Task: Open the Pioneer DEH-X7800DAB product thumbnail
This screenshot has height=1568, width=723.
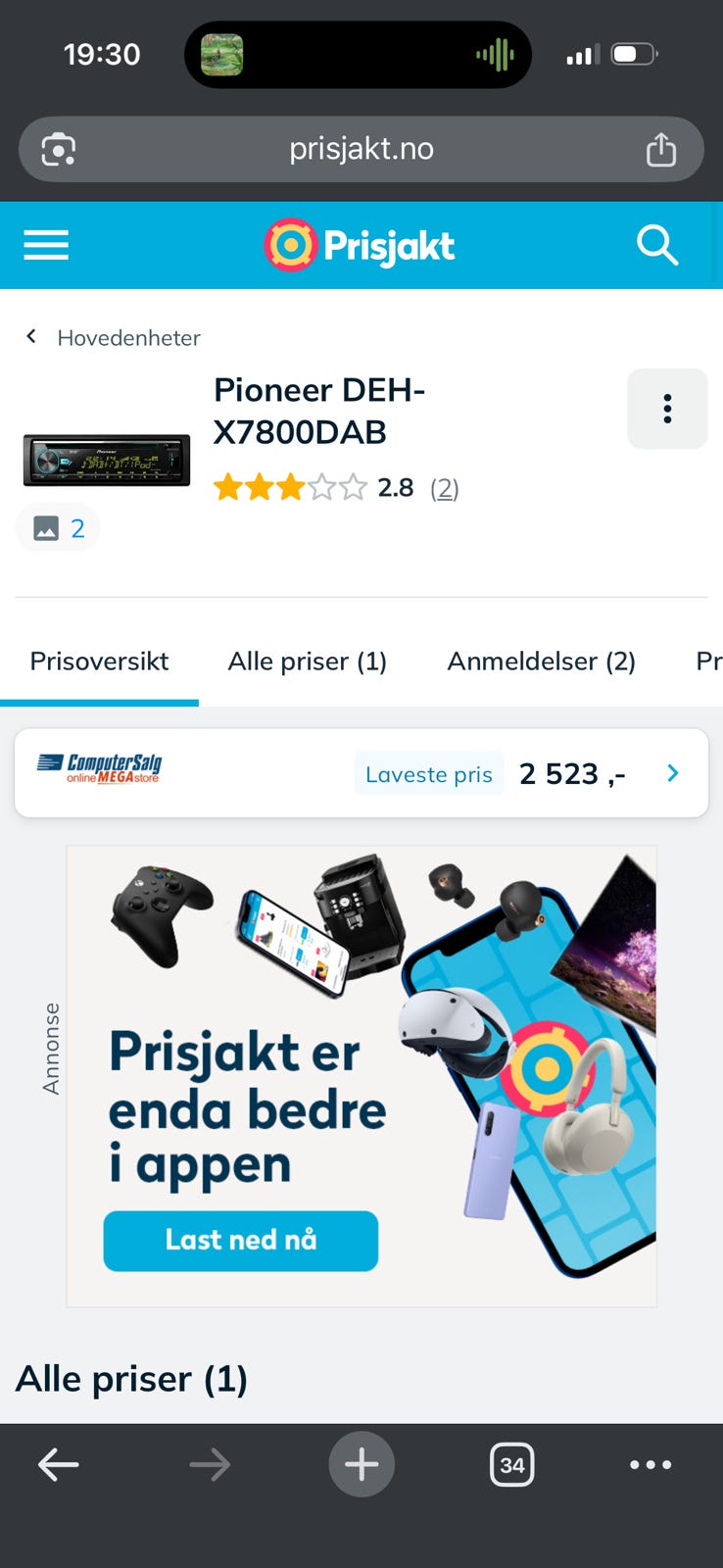Action: click(x=106, y=460)
